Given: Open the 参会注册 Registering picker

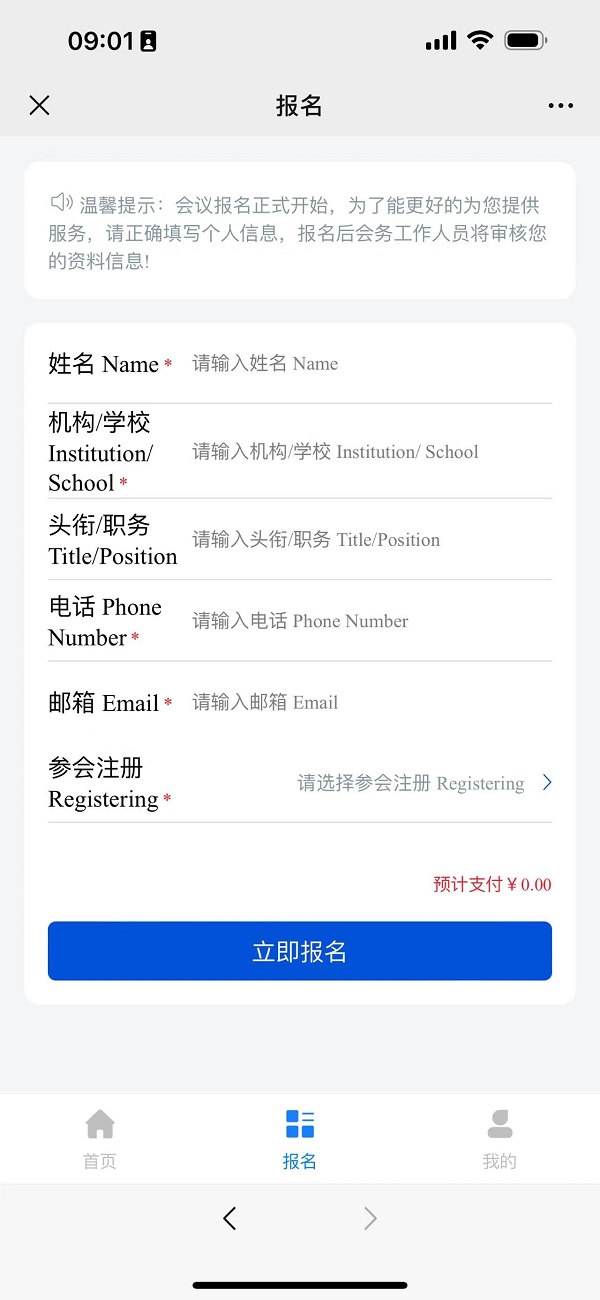Looking at the screenshot, I should (x=300, y=783).
